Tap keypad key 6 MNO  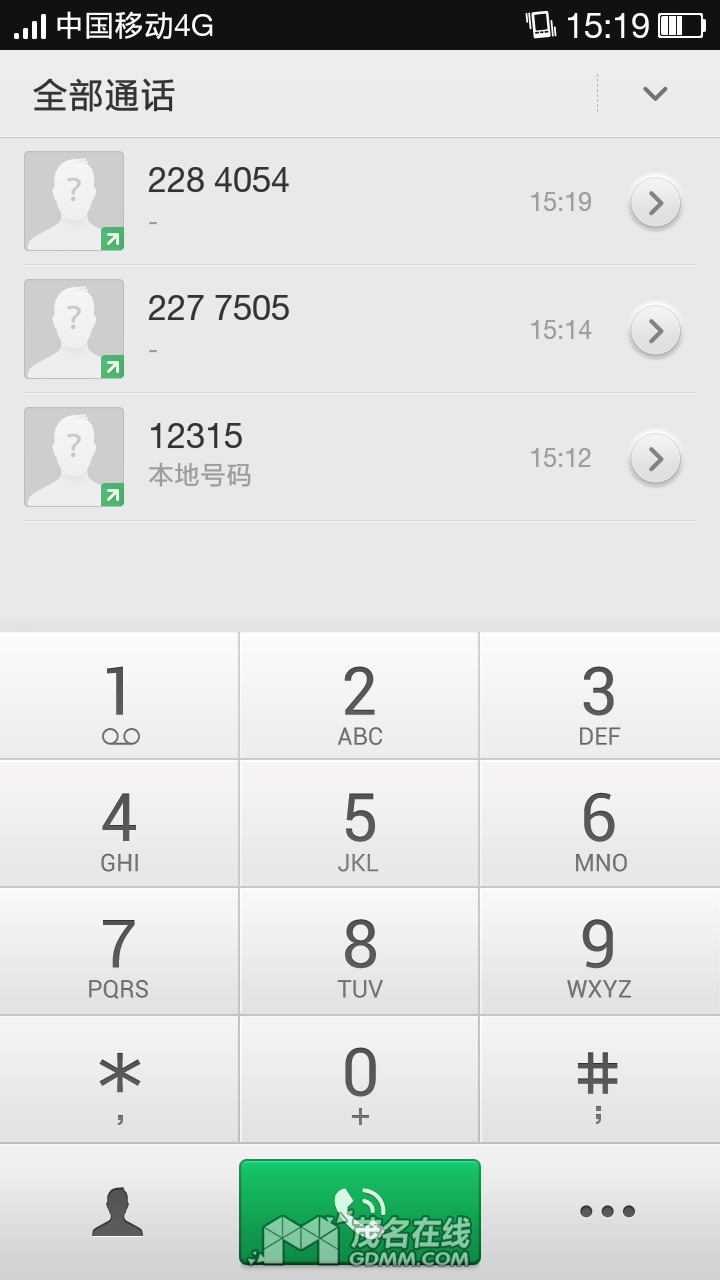600,823
